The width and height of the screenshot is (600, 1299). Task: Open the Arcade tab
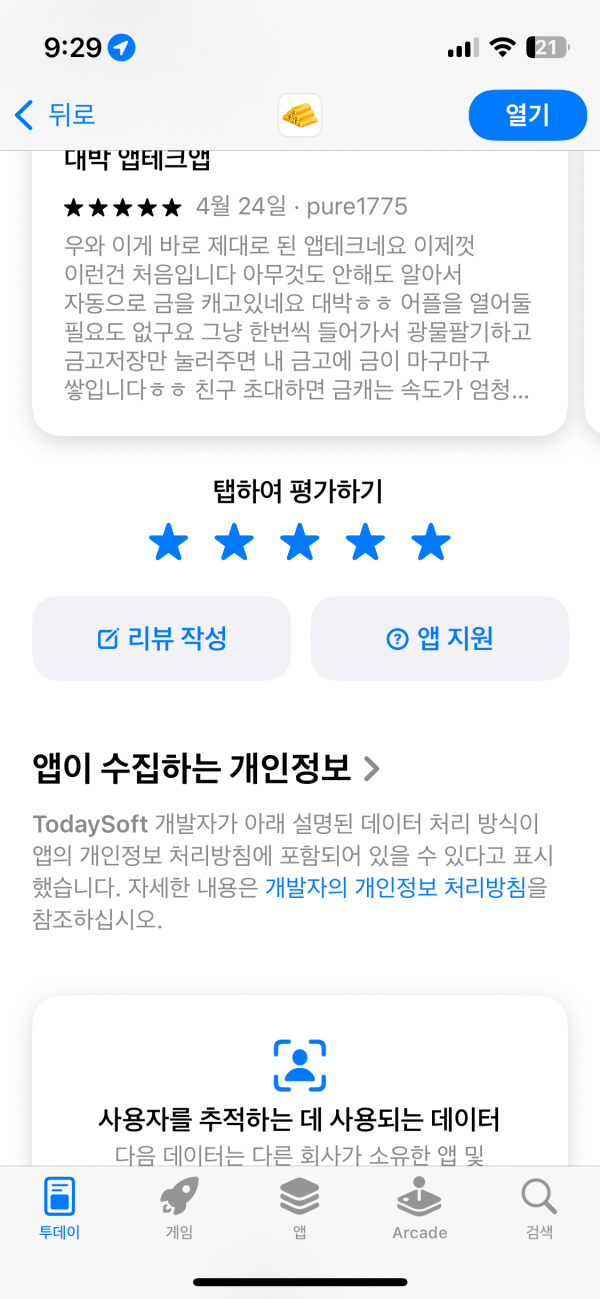419,1208
